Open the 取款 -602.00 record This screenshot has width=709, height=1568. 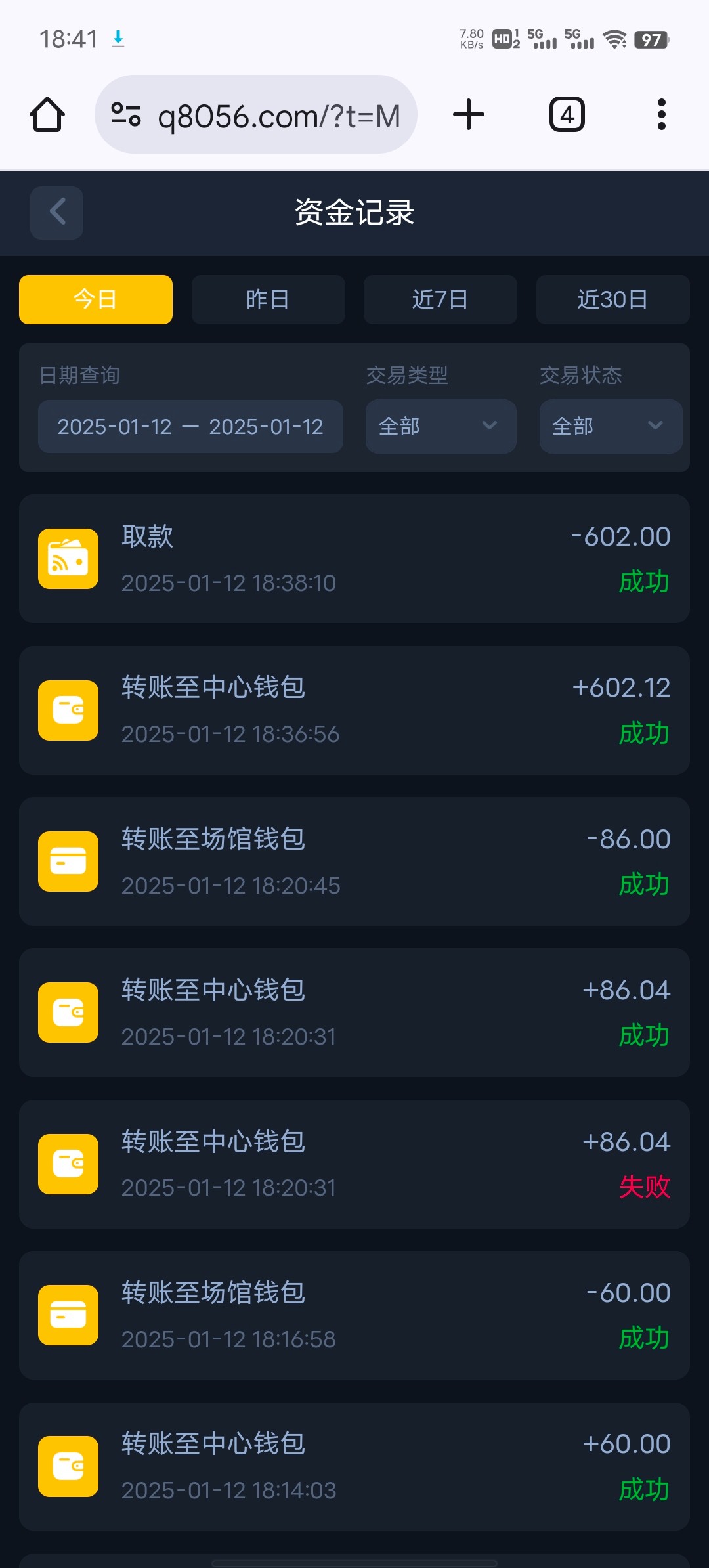tap(354, 559)
